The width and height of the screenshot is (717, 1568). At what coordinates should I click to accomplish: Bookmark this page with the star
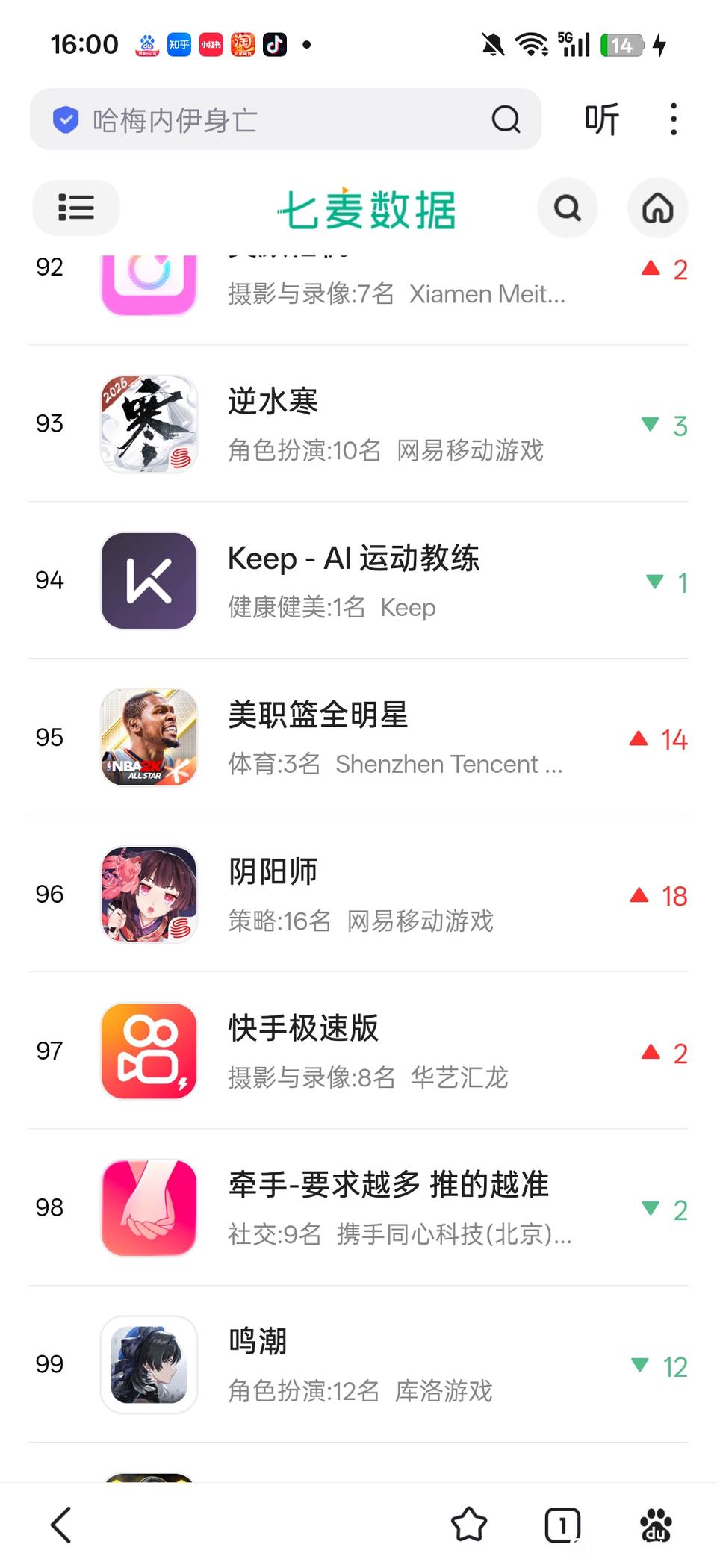469,1525
